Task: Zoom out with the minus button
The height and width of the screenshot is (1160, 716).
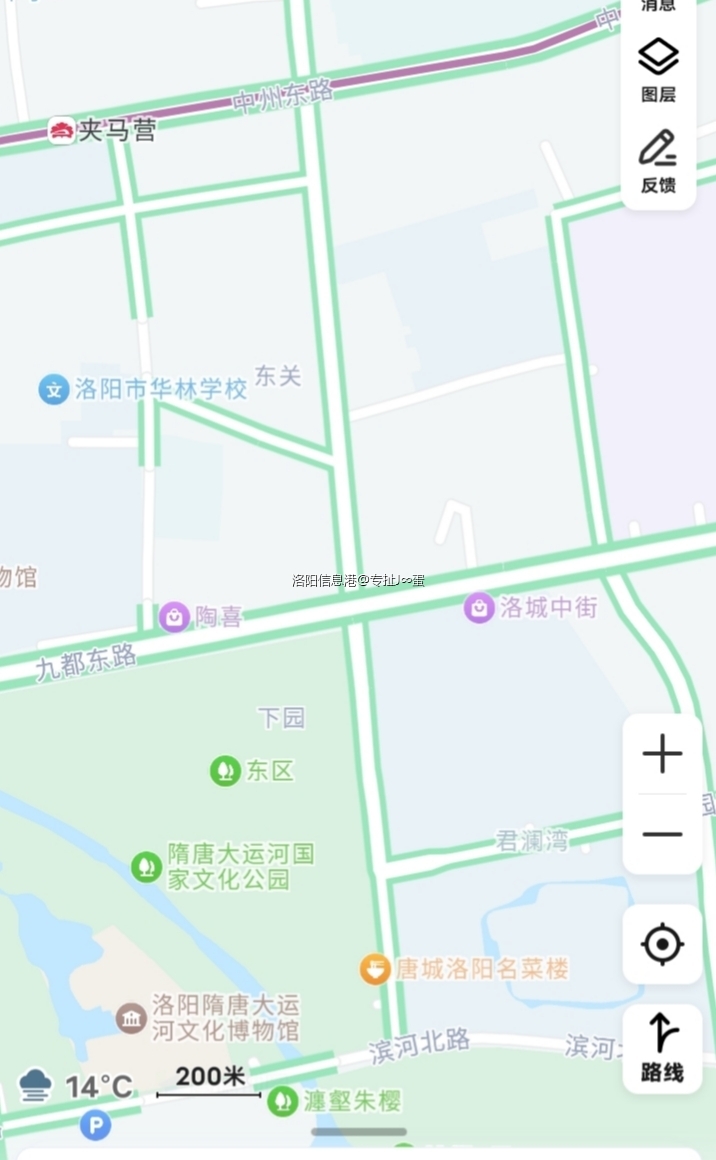Action: 662,834
